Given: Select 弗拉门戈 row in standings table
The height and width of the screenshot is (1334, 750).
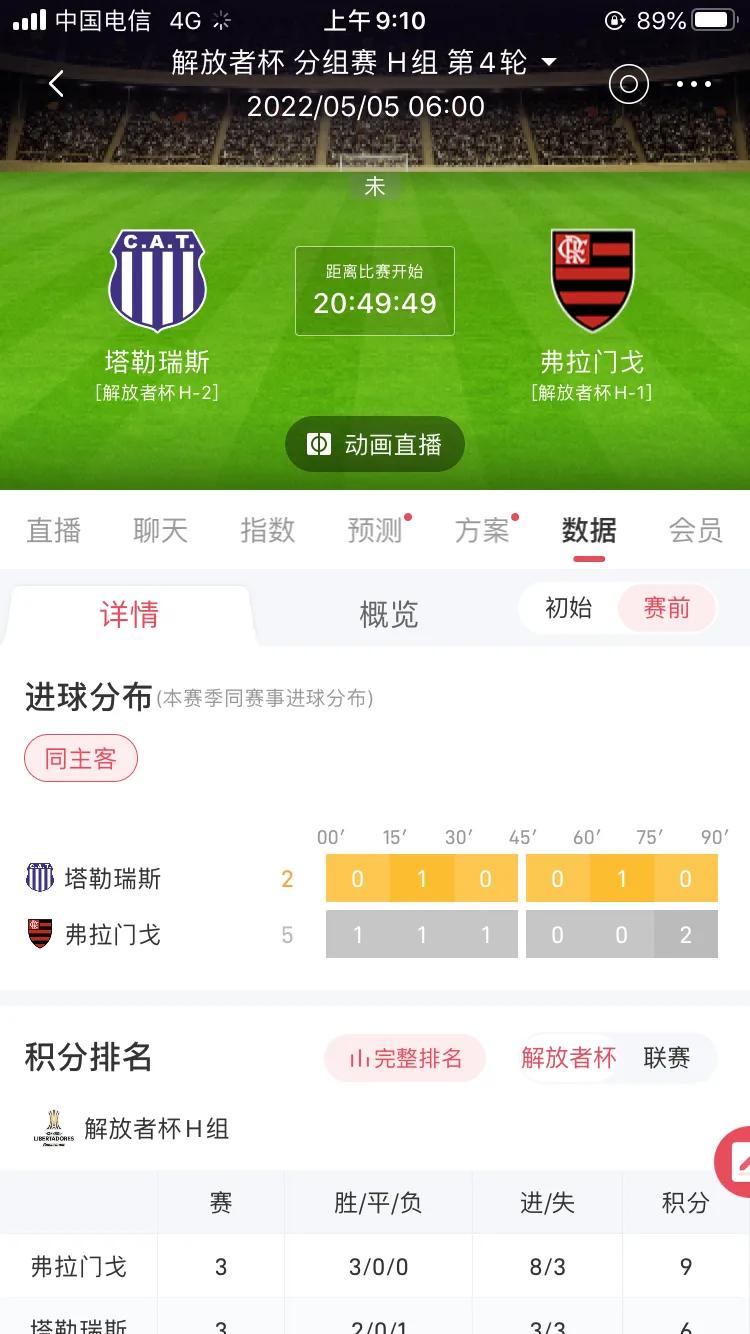Looking at the screenshot, I should click(x=77, y=1268).
